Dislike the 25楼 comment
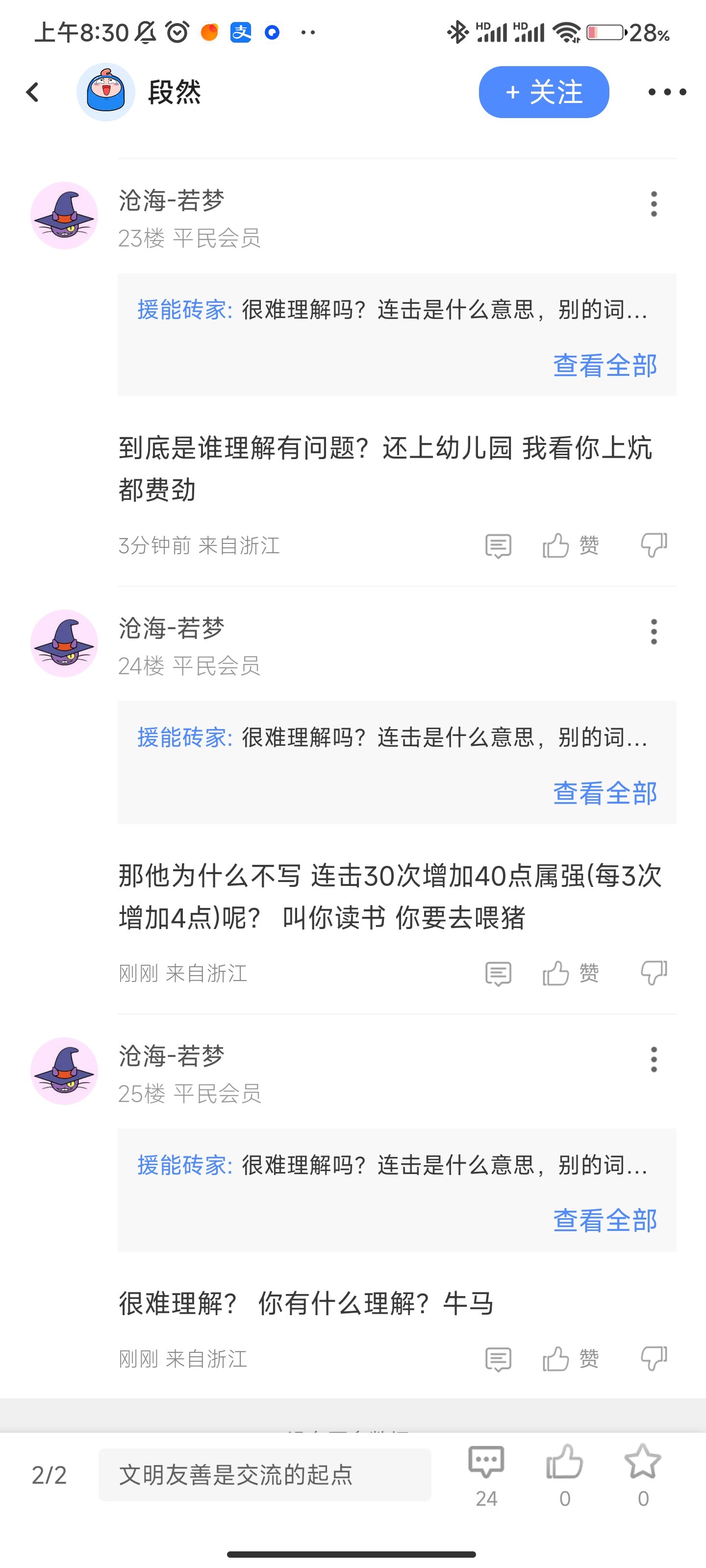 tap(654, 1359)
